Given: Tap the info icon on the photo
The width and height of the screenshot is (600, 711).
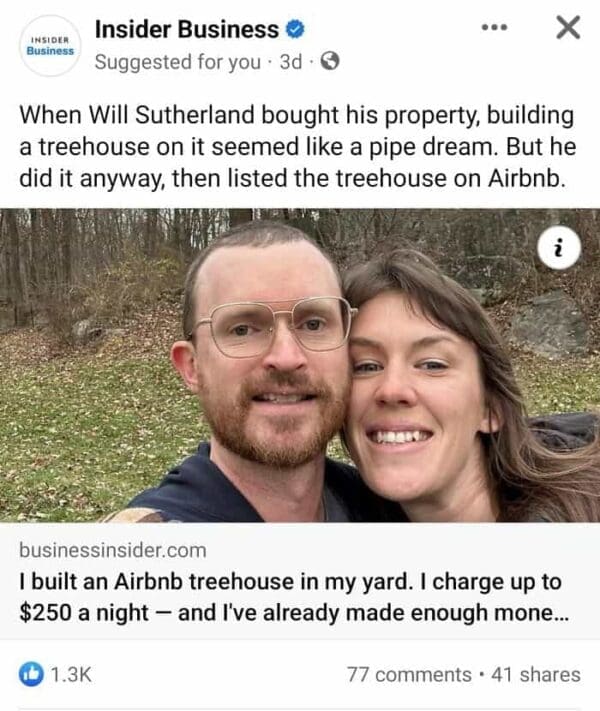Looking at the screenshot, I should click(559, 249).
